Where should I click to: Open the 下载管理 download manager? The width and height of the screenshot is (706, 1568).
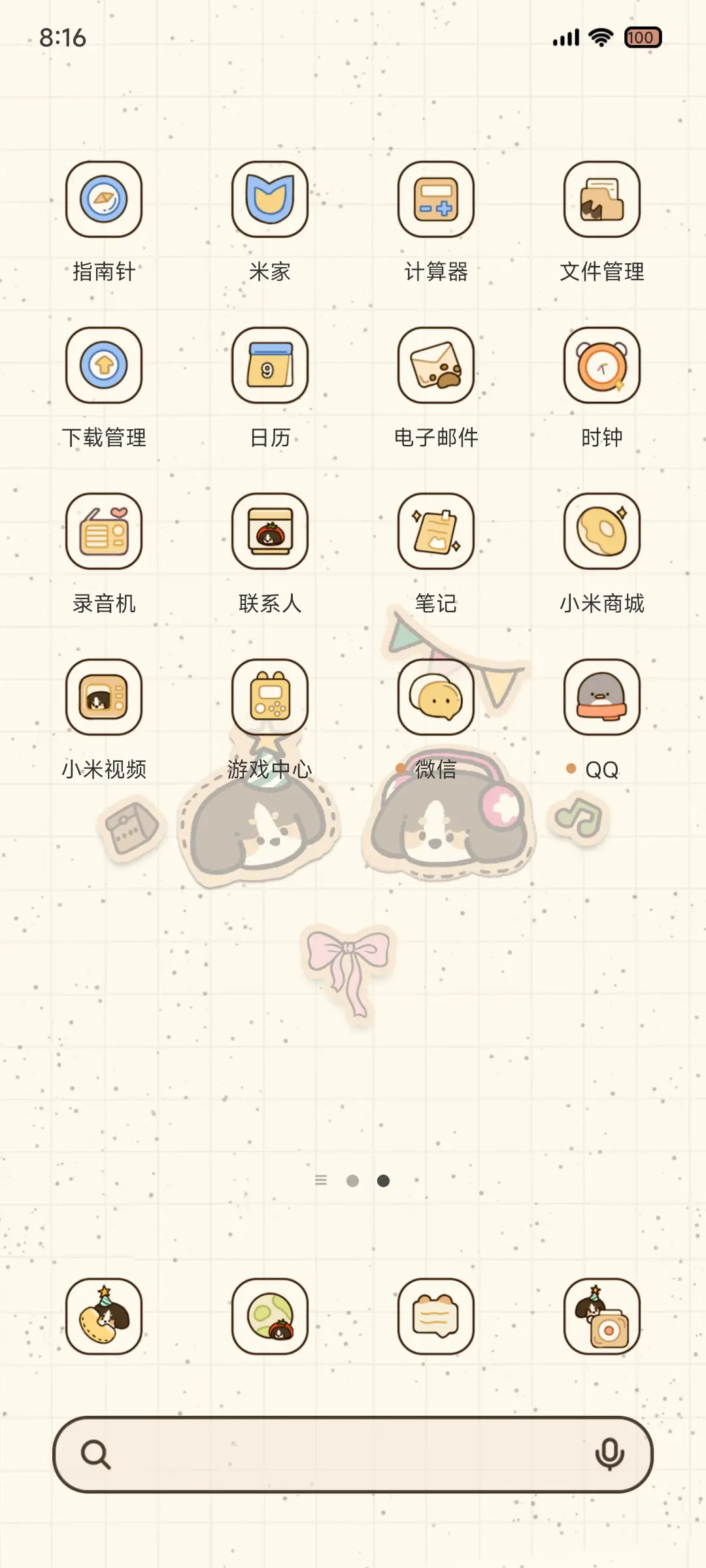tap(104, 366)
